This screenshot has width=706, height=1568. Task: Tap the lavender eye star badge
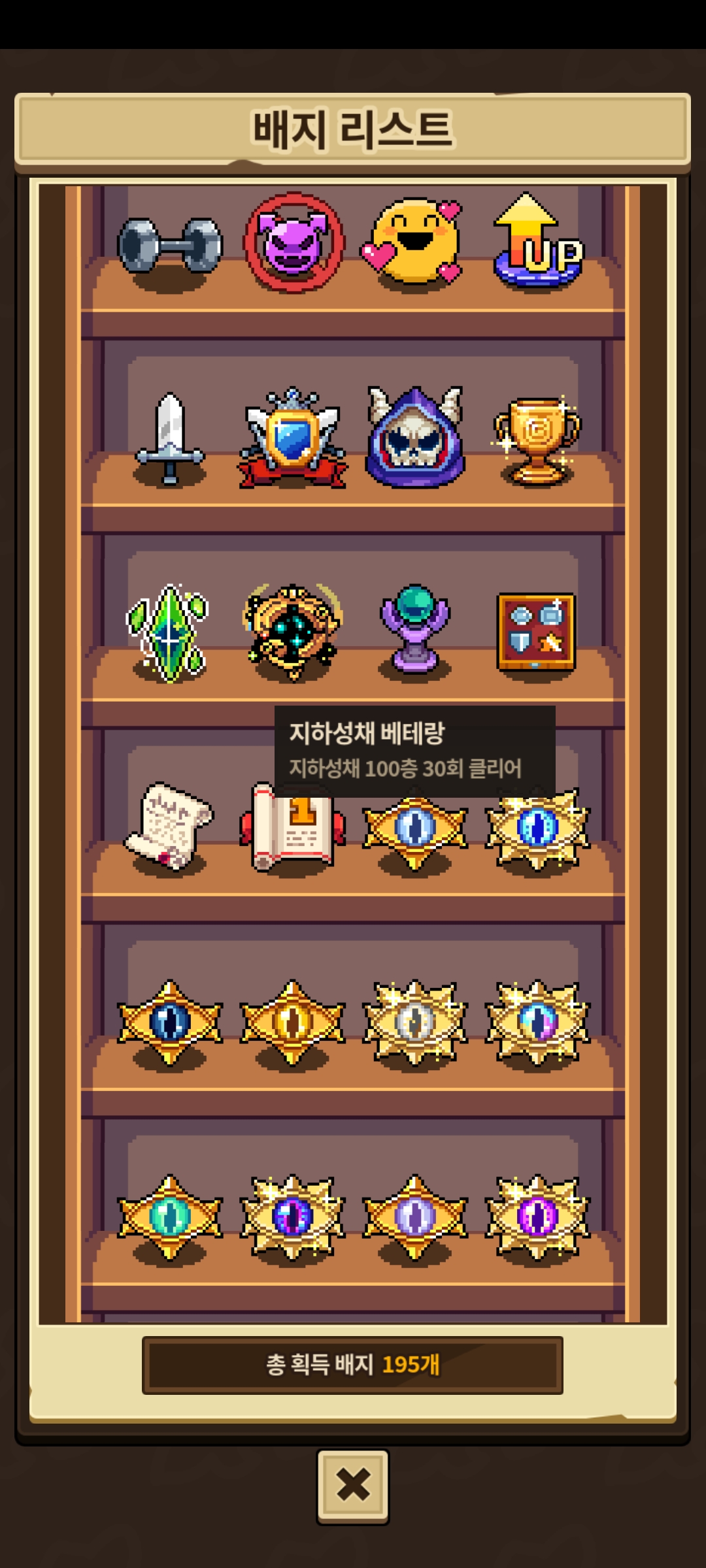tap(415, 1216)
